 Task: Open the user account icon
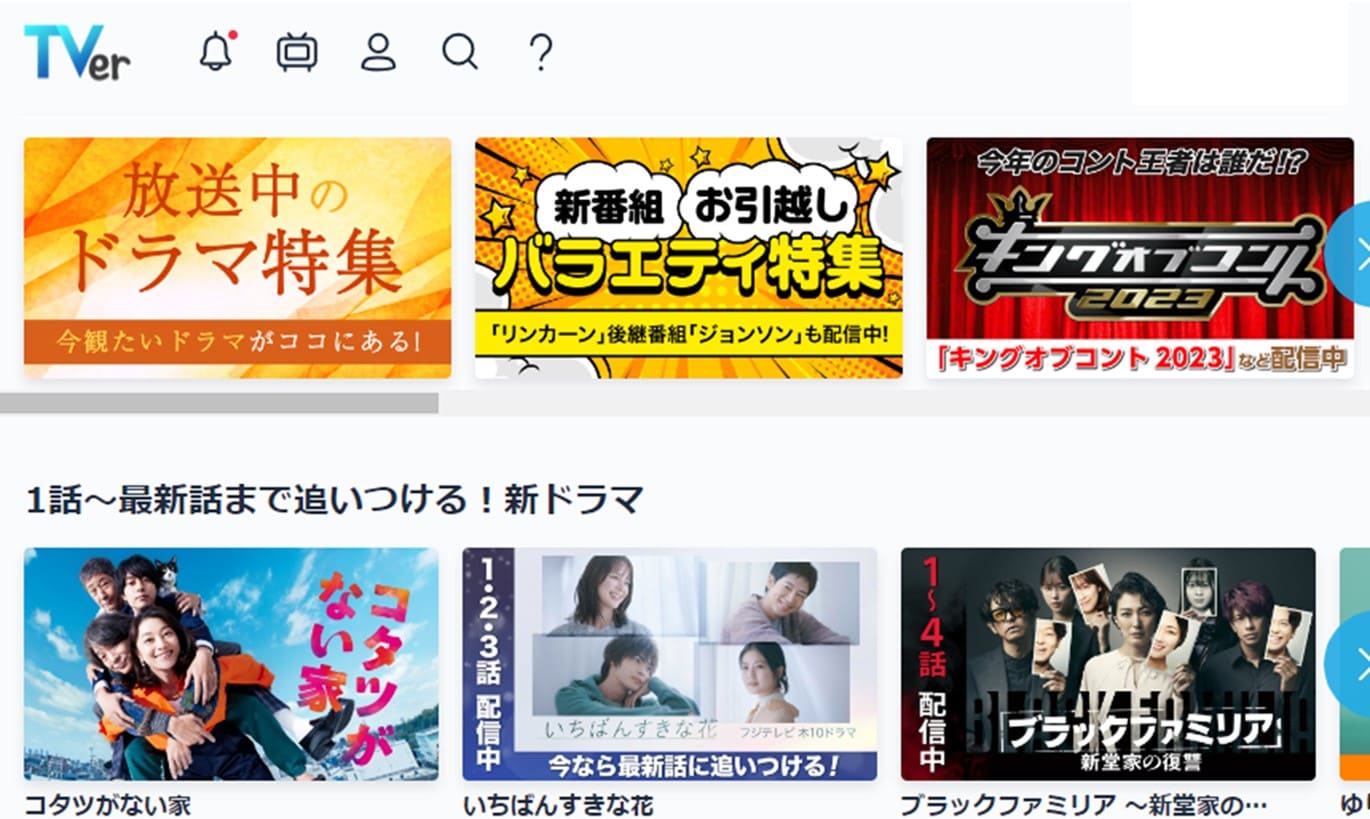coord(378,52)
